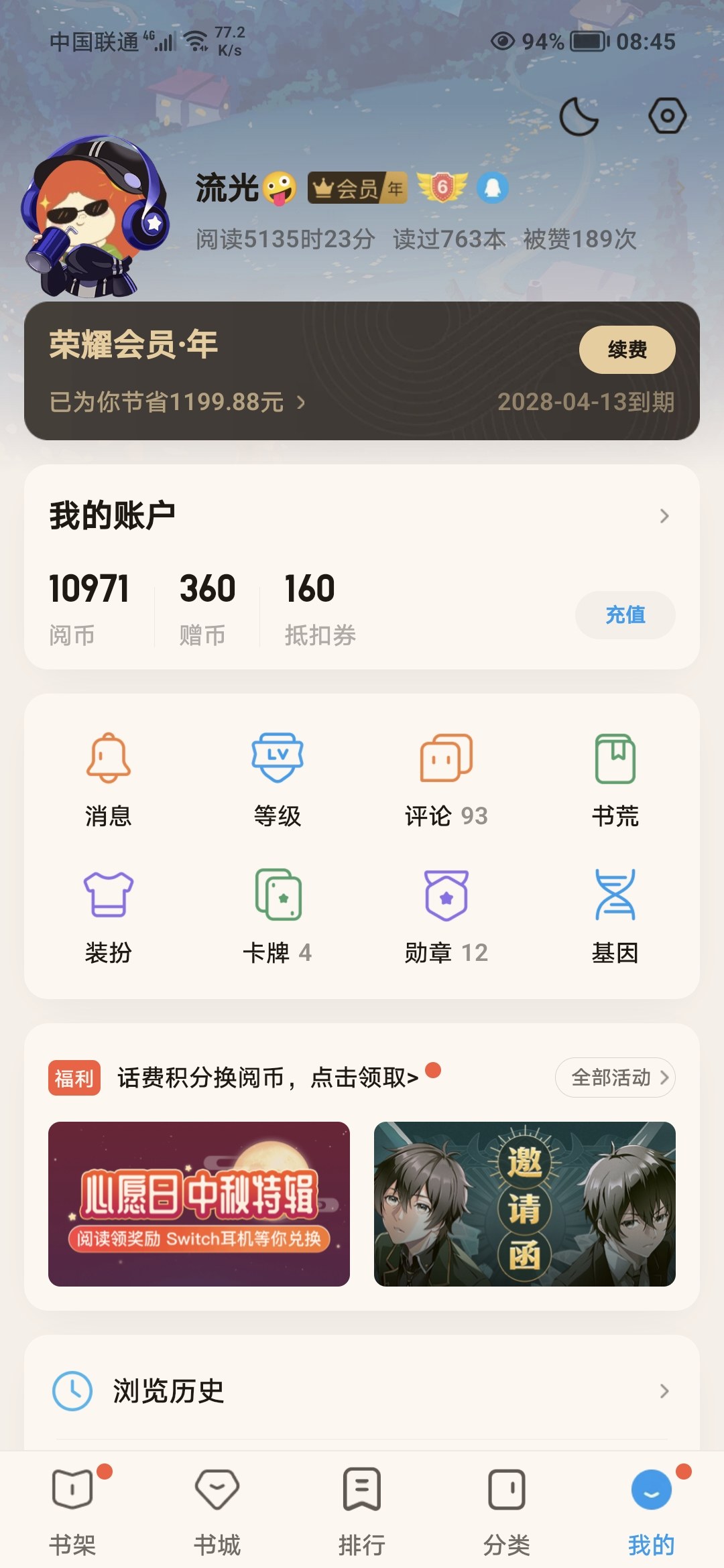Open the 心愿日中秋特辑 banner
The height and width of the screenshot is (1568, 724).
(199, 1203)
